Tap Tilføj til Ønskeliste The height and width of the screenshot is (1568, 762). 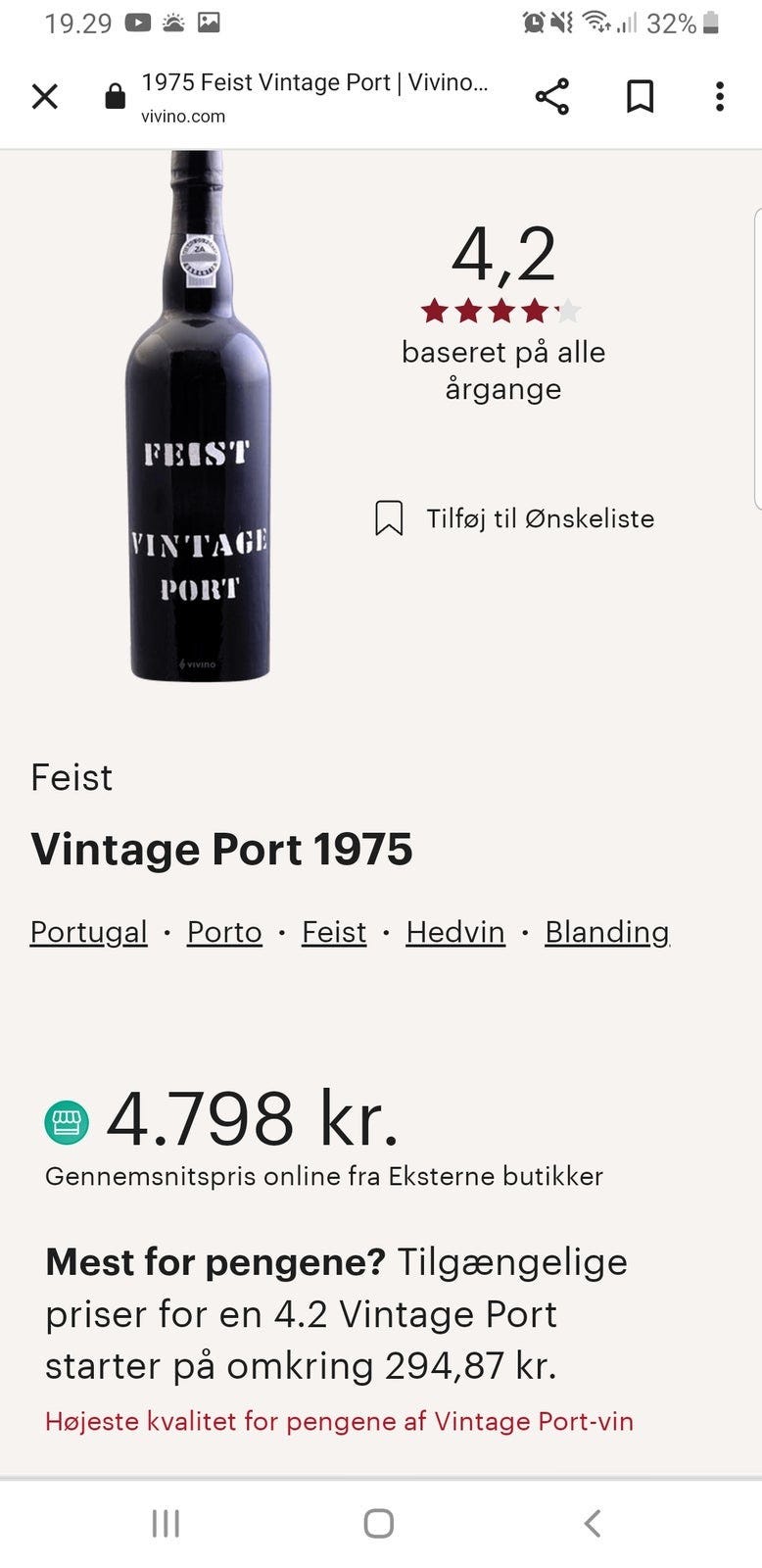[514, 518]
